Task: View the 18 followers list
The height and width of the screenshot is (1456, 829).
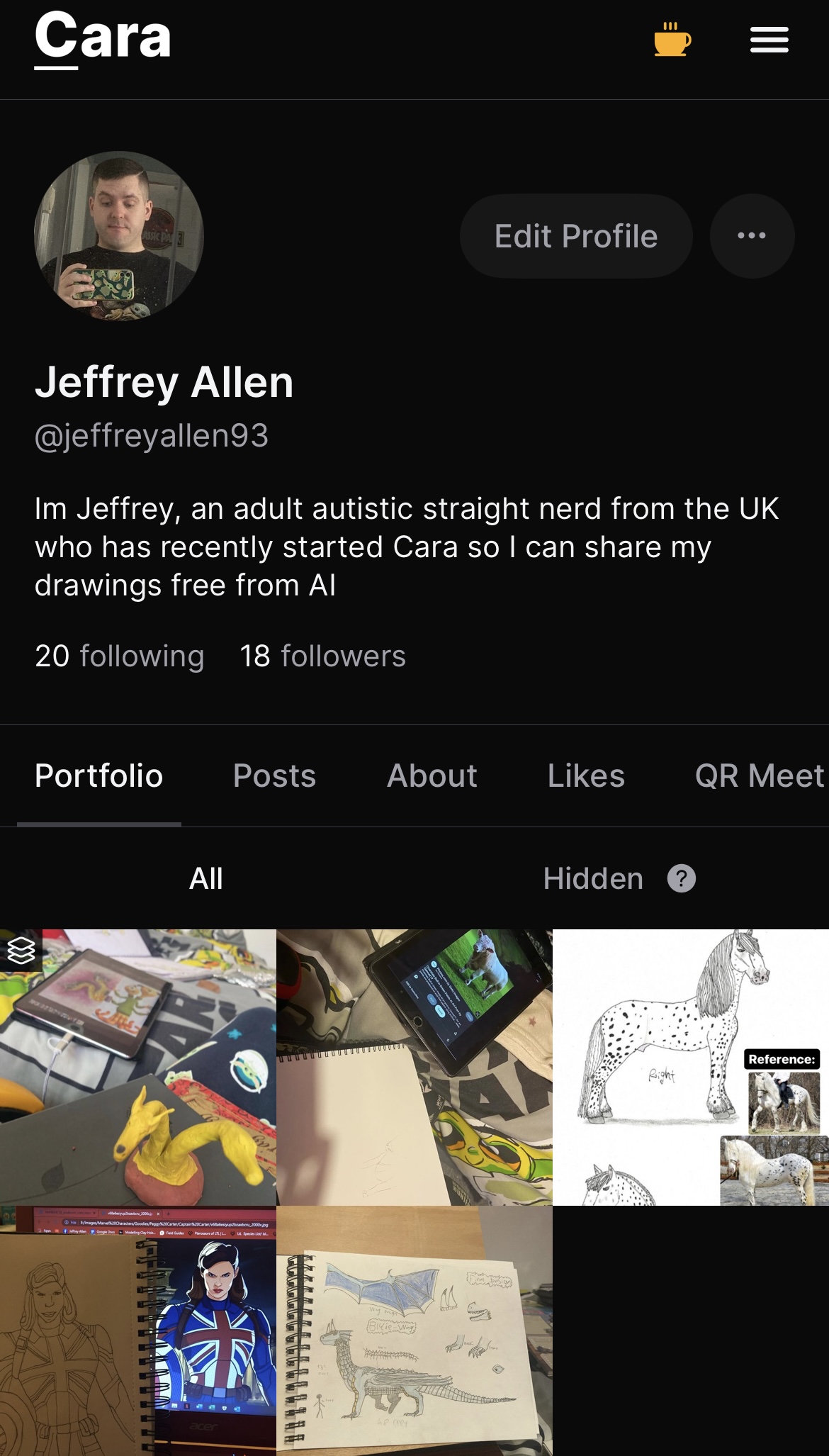Action: (322, 656)
